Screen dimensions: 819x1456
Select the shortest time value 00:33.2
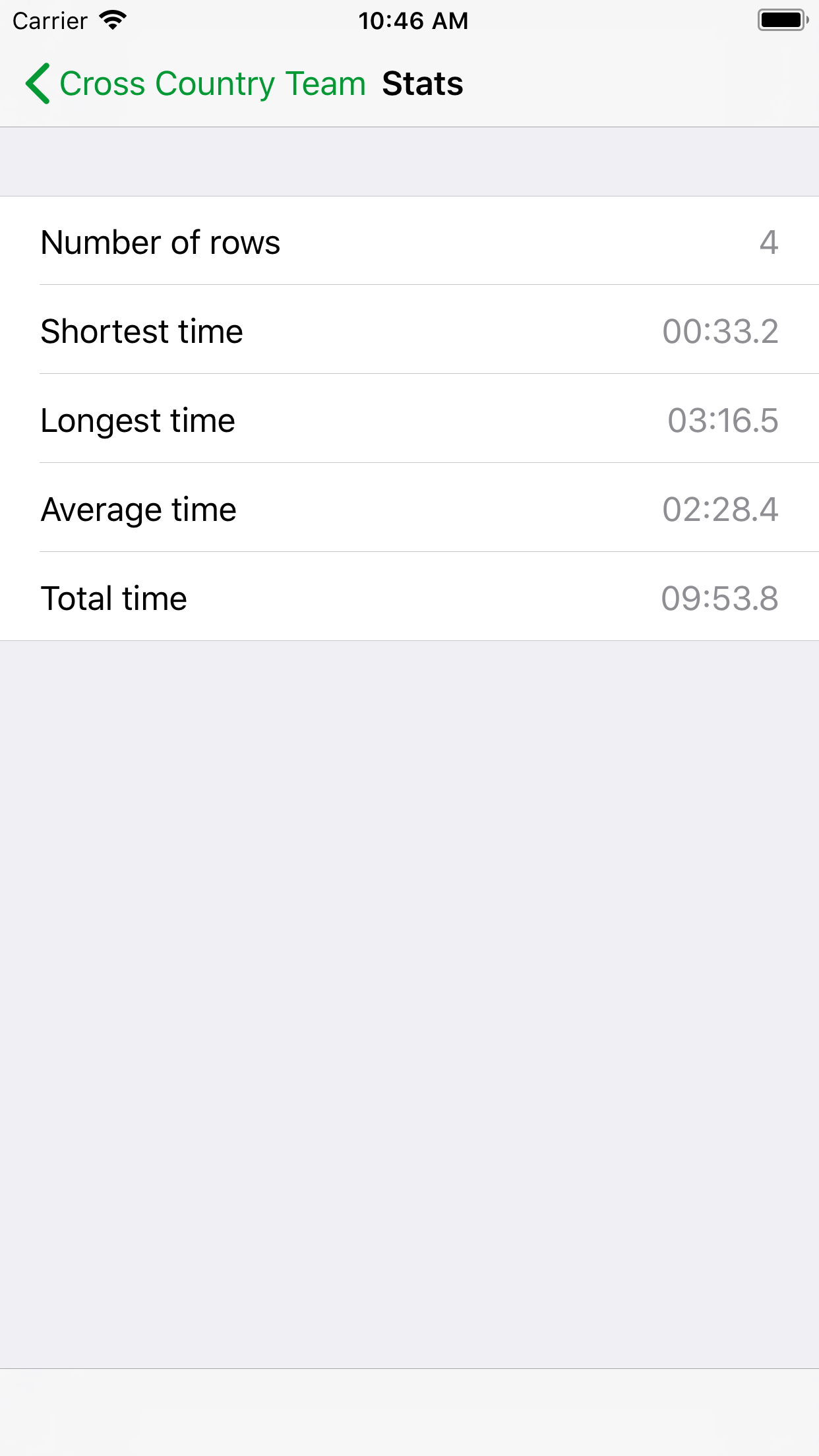pyautogui.click(x=721, y=331)
